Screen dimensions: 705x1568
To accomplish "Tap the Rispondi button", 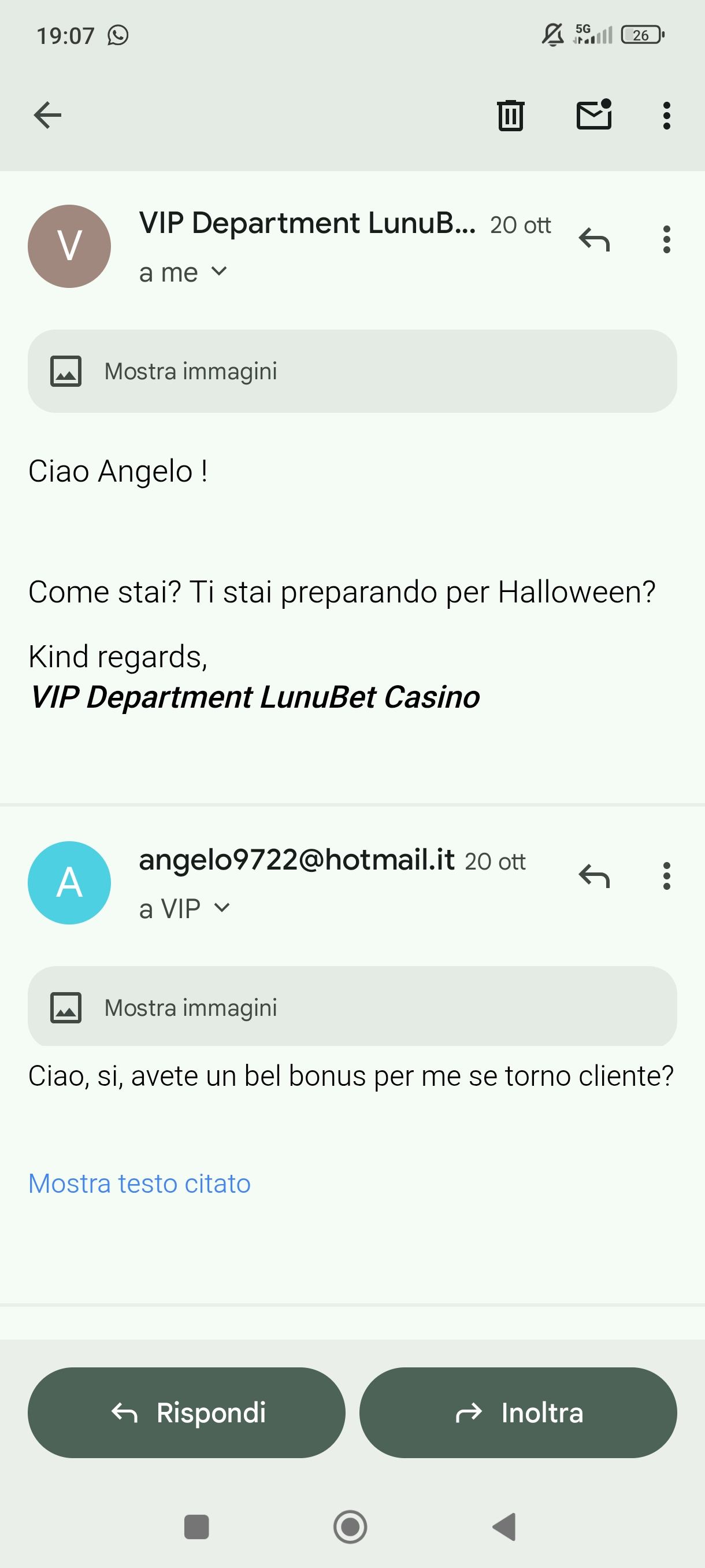I will click(x=186, y=1412).
